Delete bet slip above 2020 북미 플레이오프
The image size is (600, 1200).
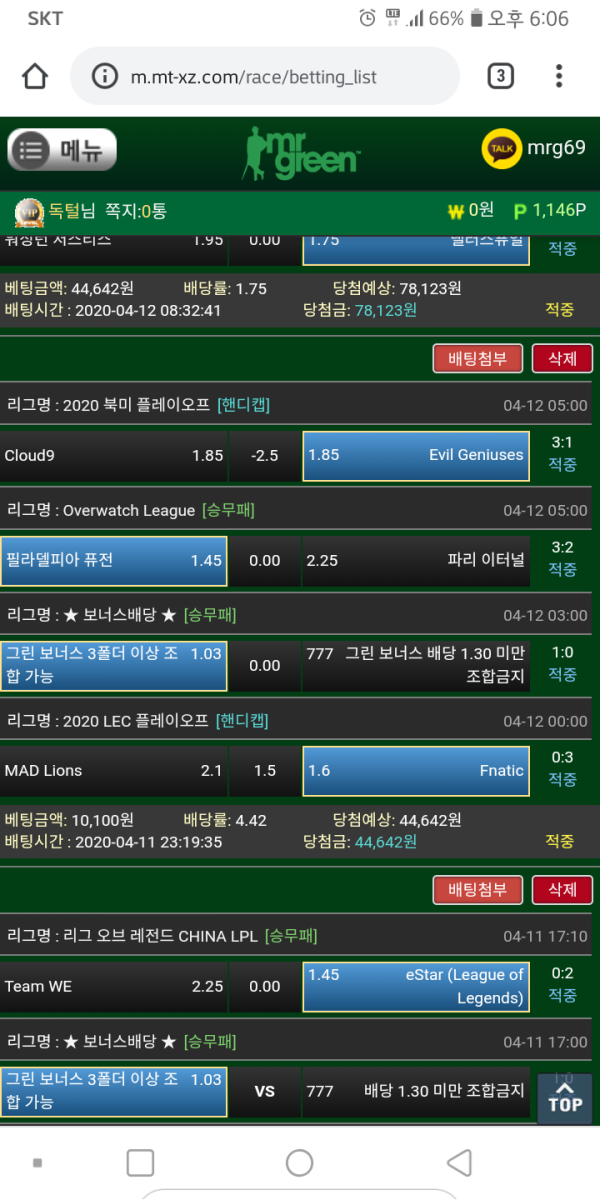[562, 358]
